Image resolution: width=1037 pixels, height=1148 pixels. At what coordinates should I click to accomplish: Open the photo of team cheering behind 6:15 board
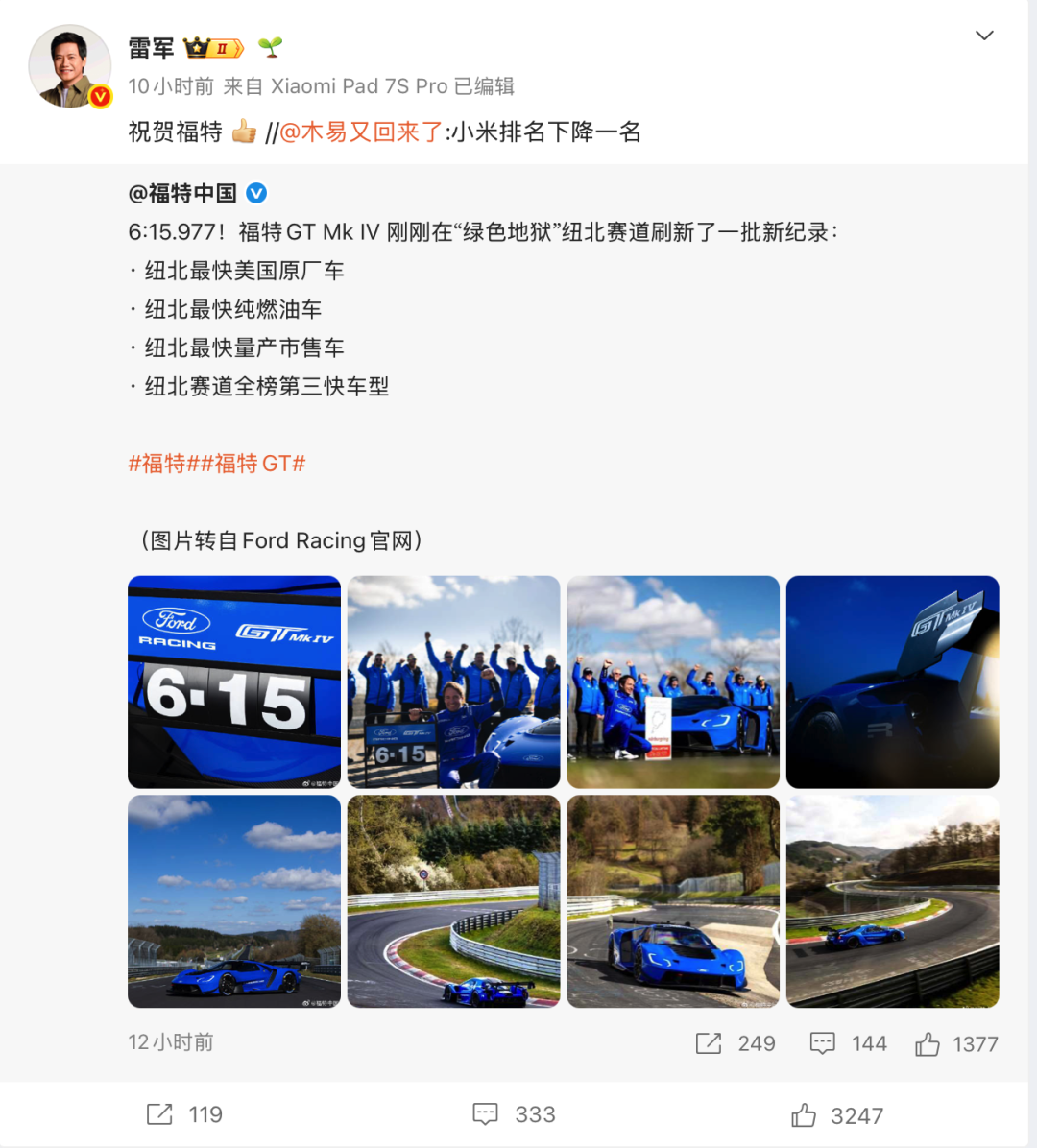(453, 682)
